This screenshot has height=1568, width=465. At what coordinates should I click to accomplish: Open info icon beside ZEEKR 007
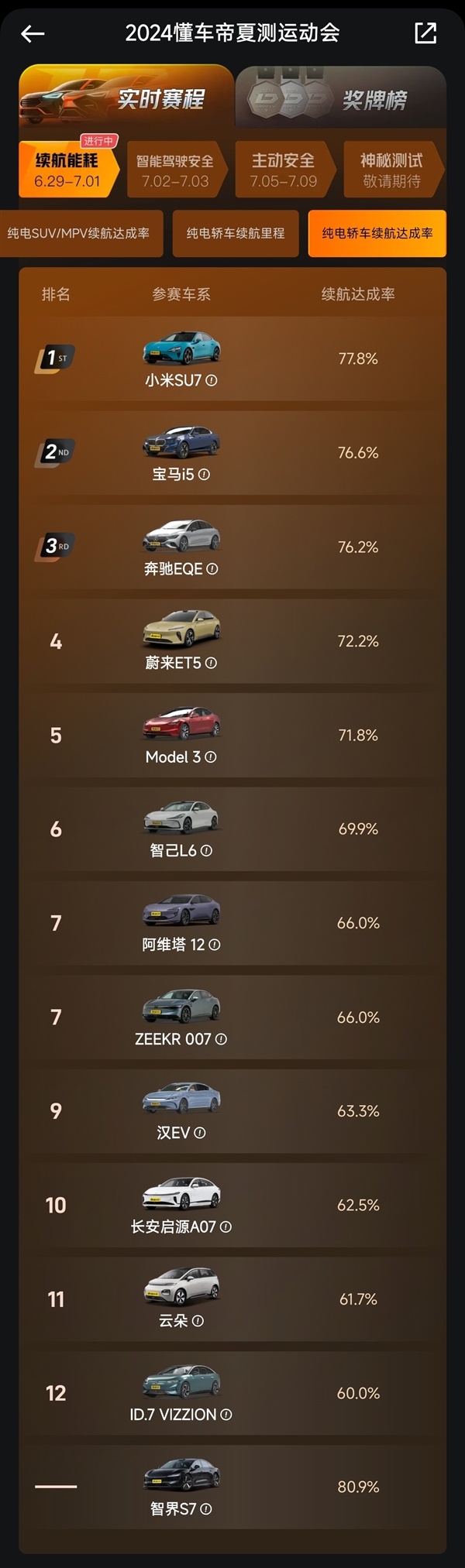(x=221, y=1039)
